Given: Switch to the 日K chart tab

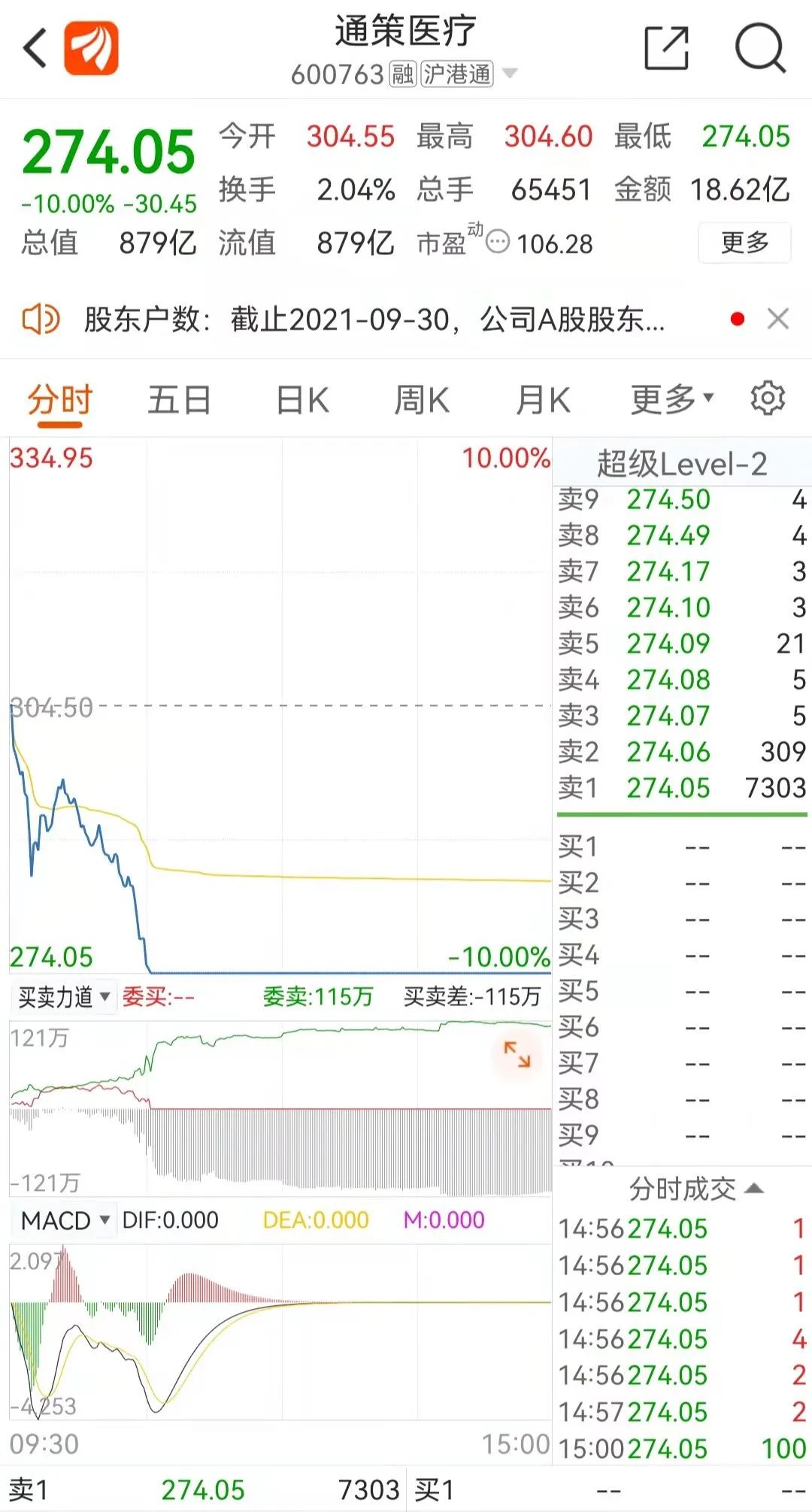Looking at the screenshot, I should [302, 399].
